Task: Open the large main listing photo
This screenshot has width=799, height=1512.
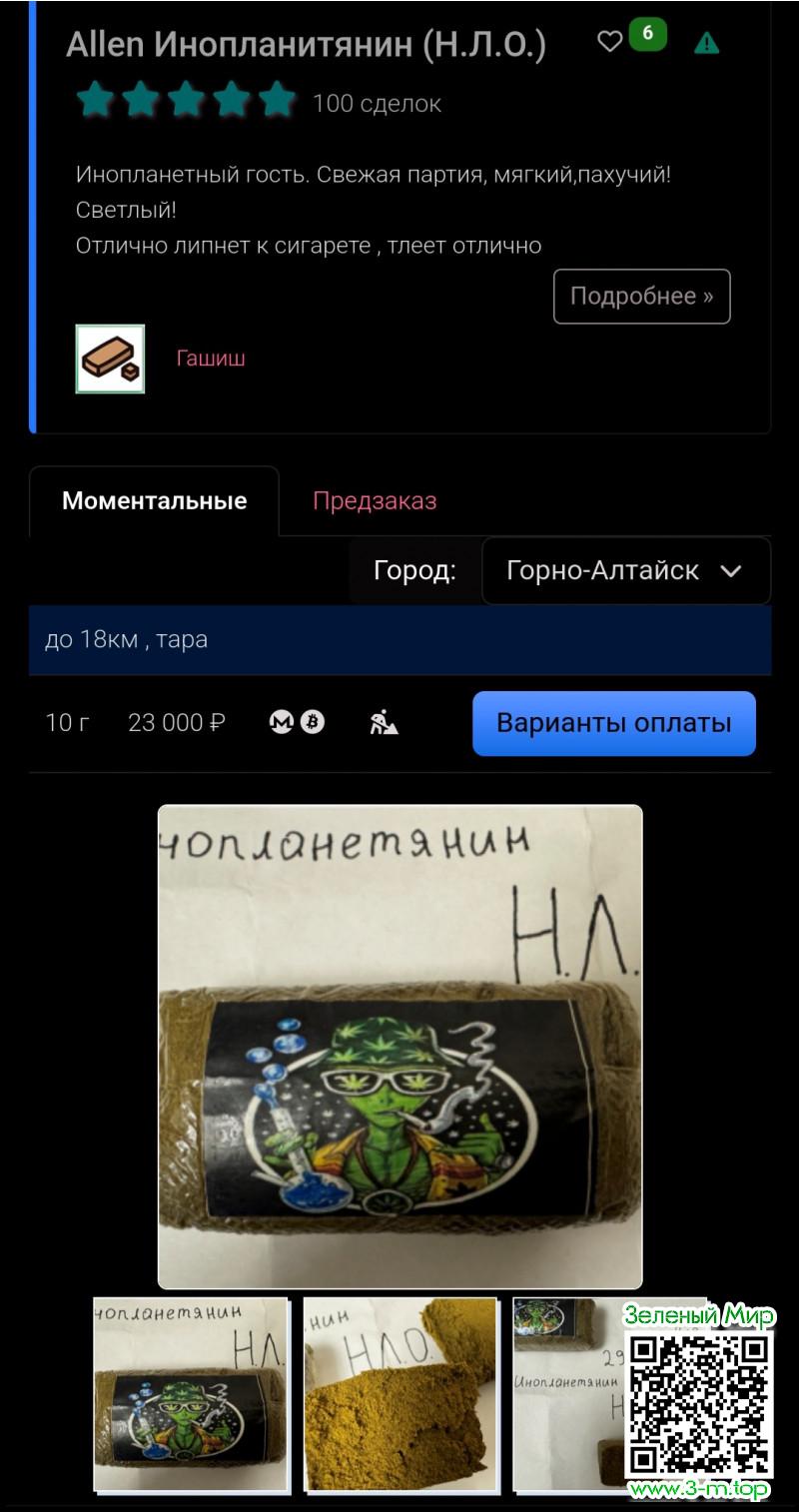Action: [x=399, y=1047]
